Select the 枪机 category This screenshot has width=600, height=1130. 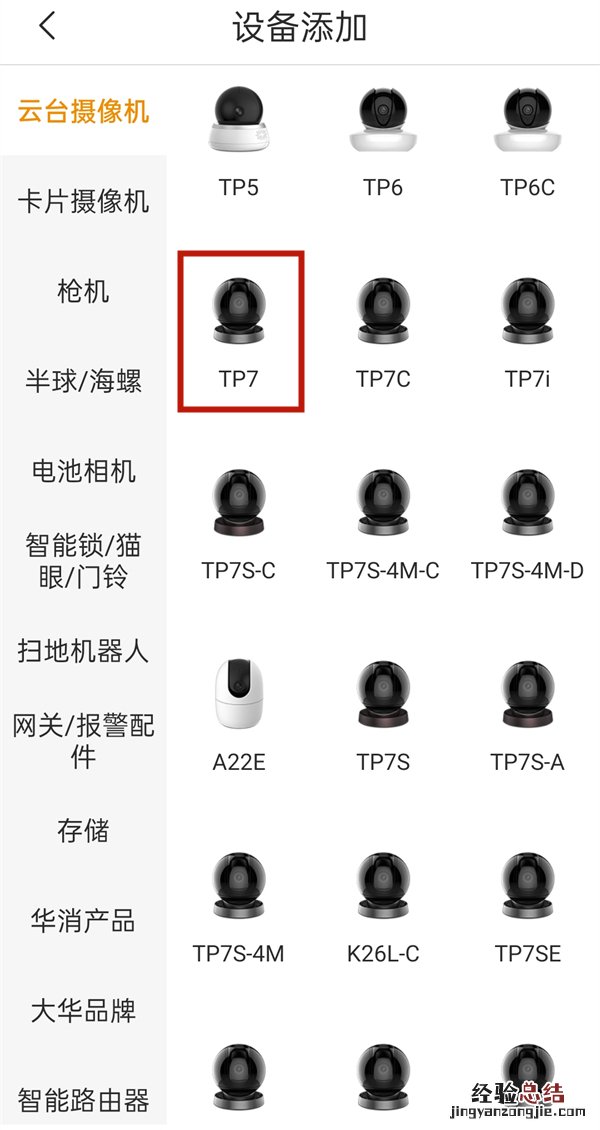(x=83, y=291)
